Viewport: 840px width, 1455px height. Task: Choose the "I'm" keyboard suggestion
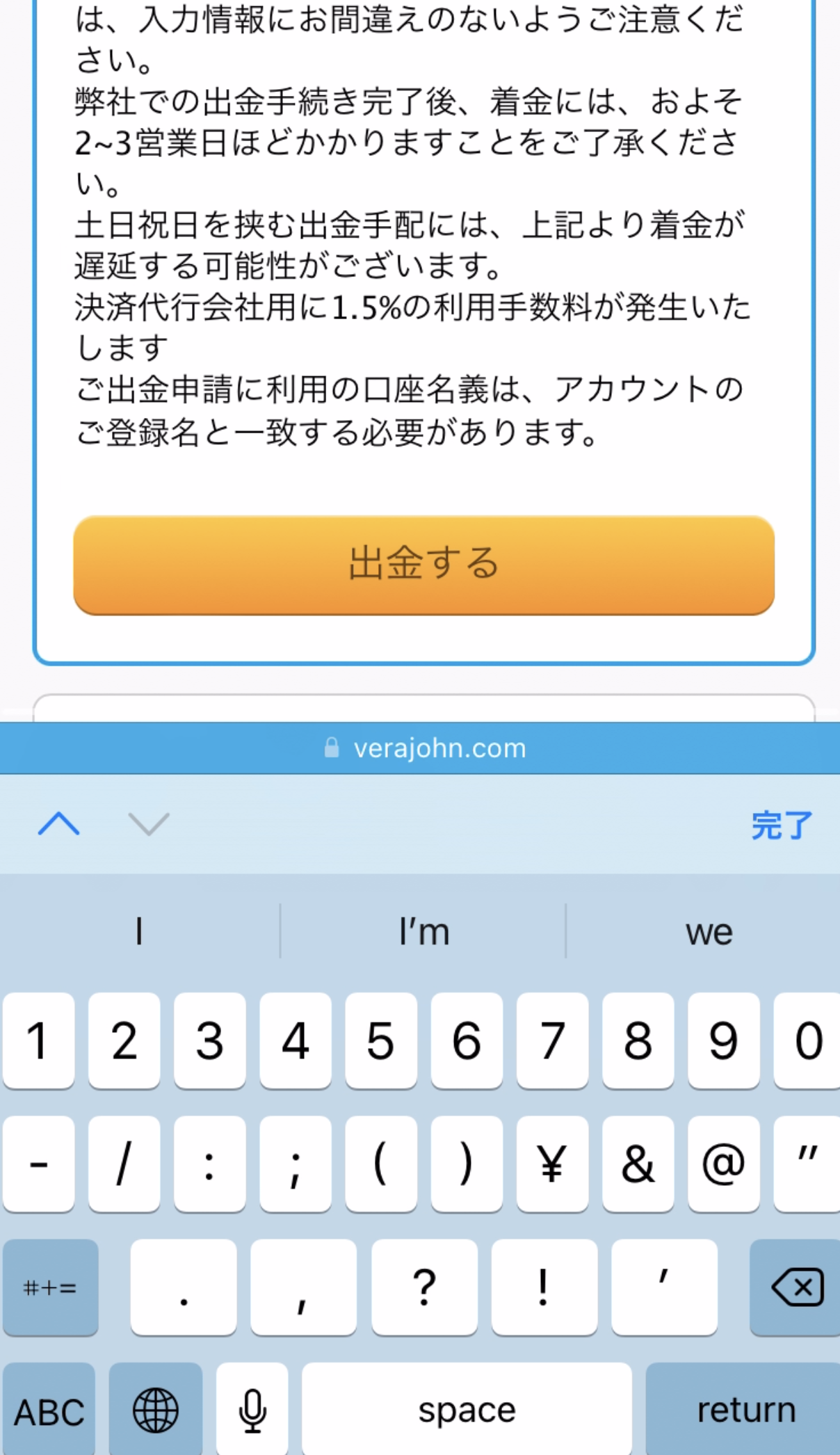click(423, 932)
